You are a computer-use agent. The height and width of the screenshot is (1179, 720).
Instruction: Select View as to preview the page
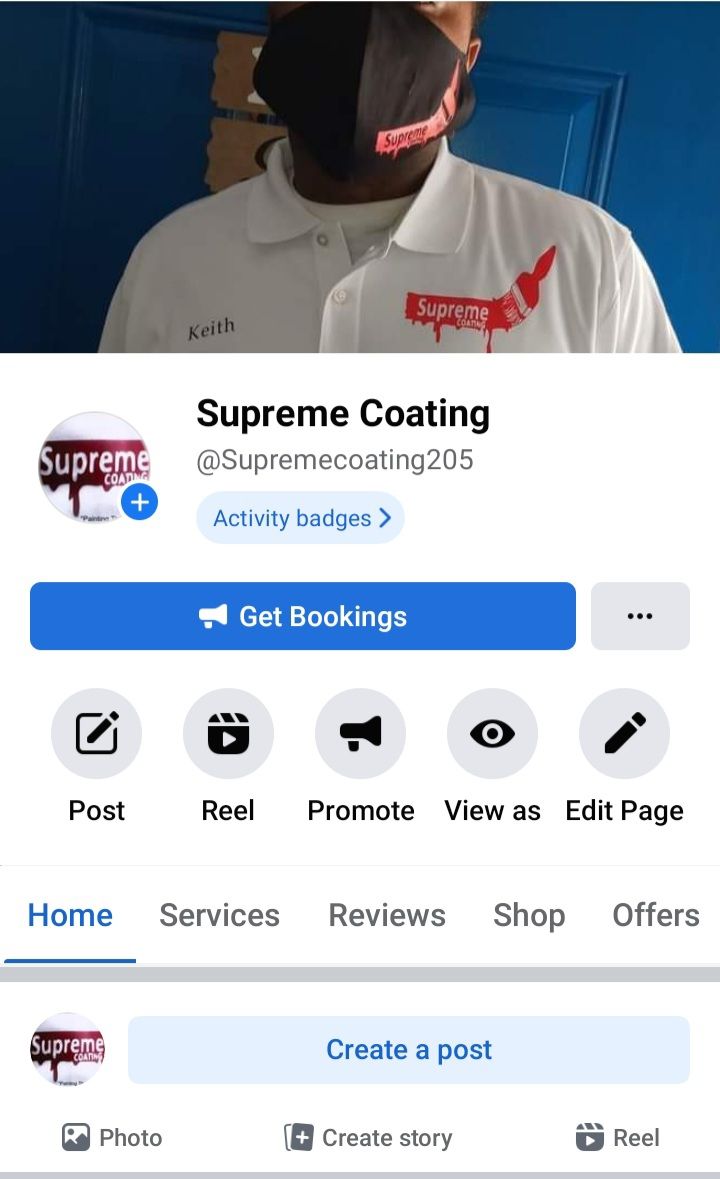pyautogui.click(x=492, y=735)
